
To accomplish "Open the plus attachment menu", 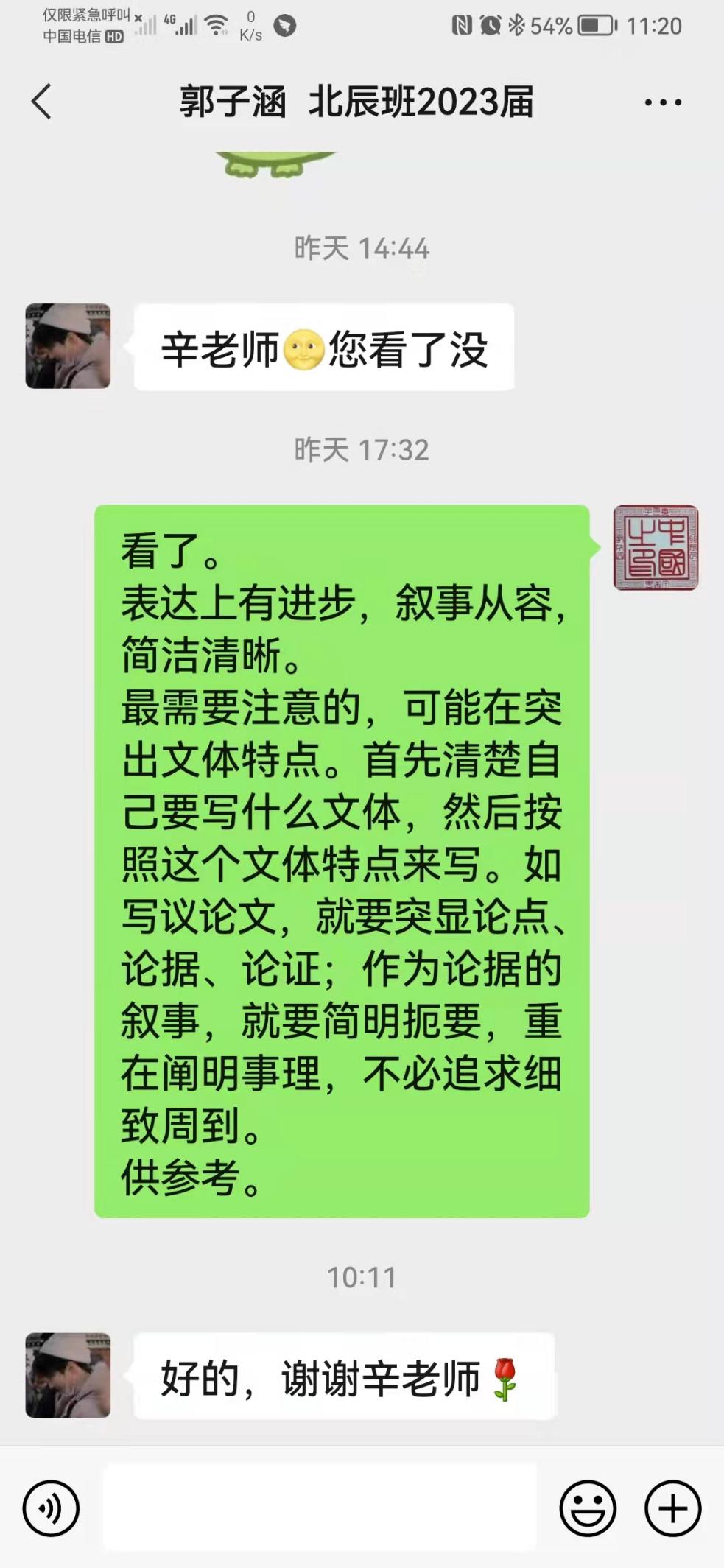I will coord(672,1508).
